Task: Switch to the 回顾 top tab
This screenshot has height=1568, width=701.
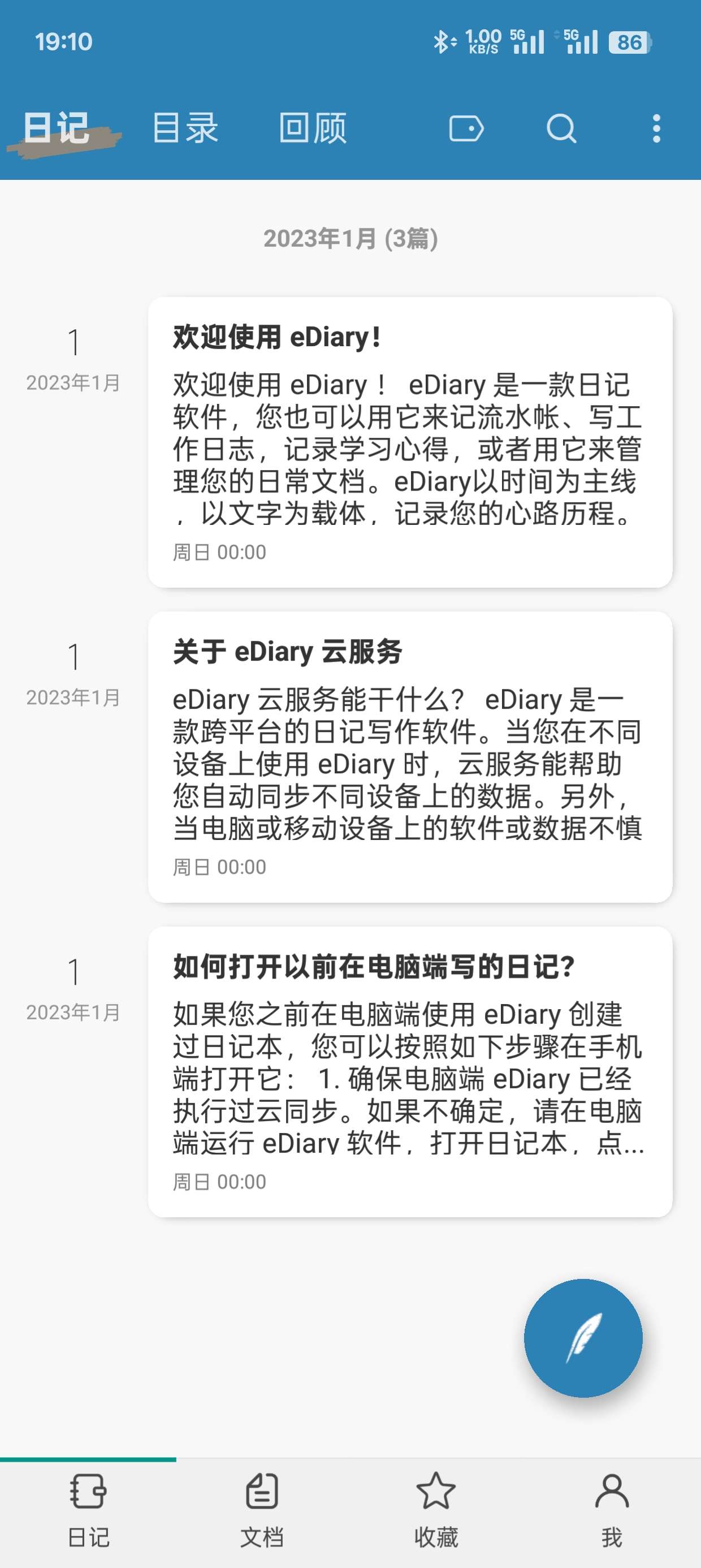Action: 313,128
